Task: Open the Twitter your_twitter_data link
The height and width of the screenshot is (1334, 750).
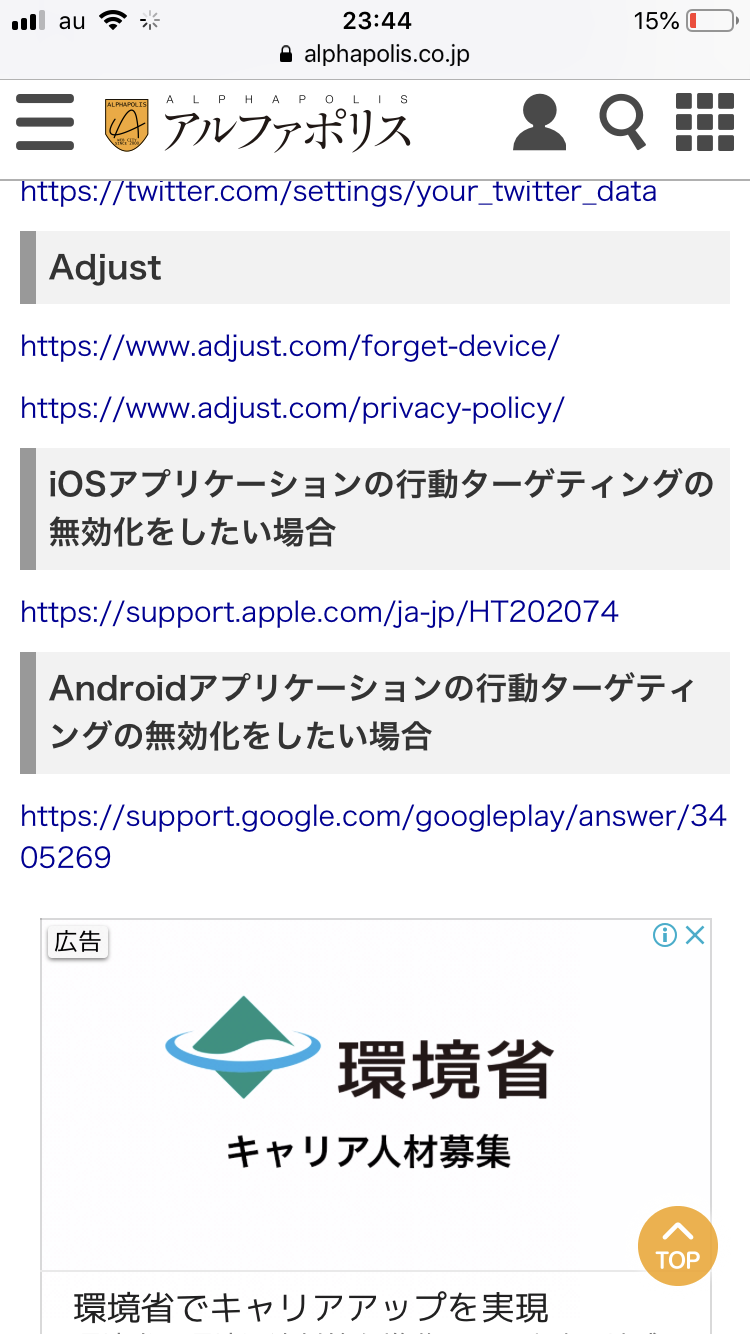Action: click(x=338, y=191)
